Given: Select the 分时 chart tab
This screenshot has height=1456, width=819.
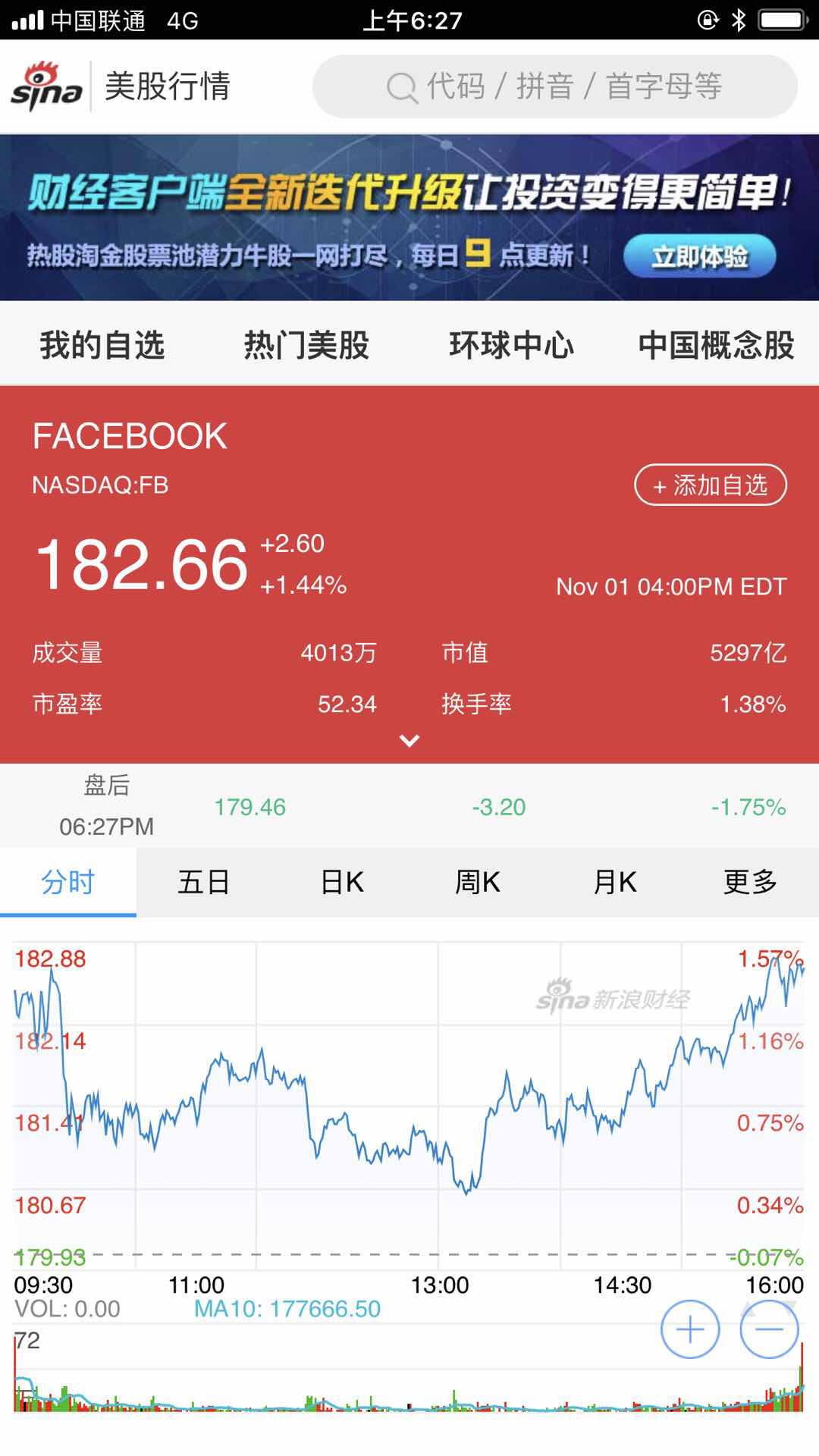Looking at the screenshot, I should pos(68,882).
